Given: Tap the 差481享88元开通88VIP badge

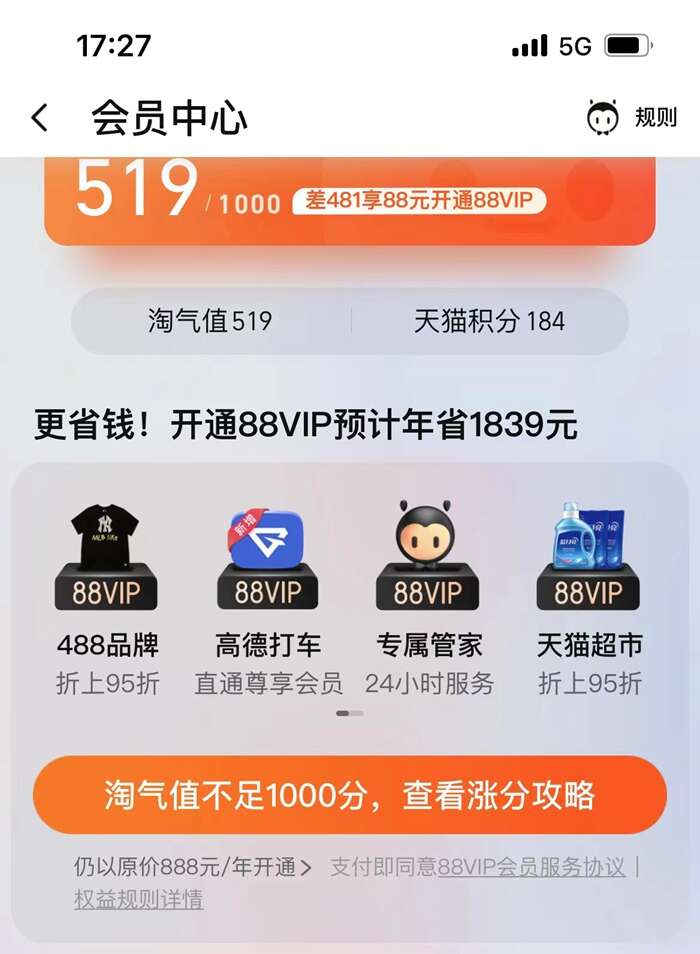Looking at the screenshot, I should 420,201.
